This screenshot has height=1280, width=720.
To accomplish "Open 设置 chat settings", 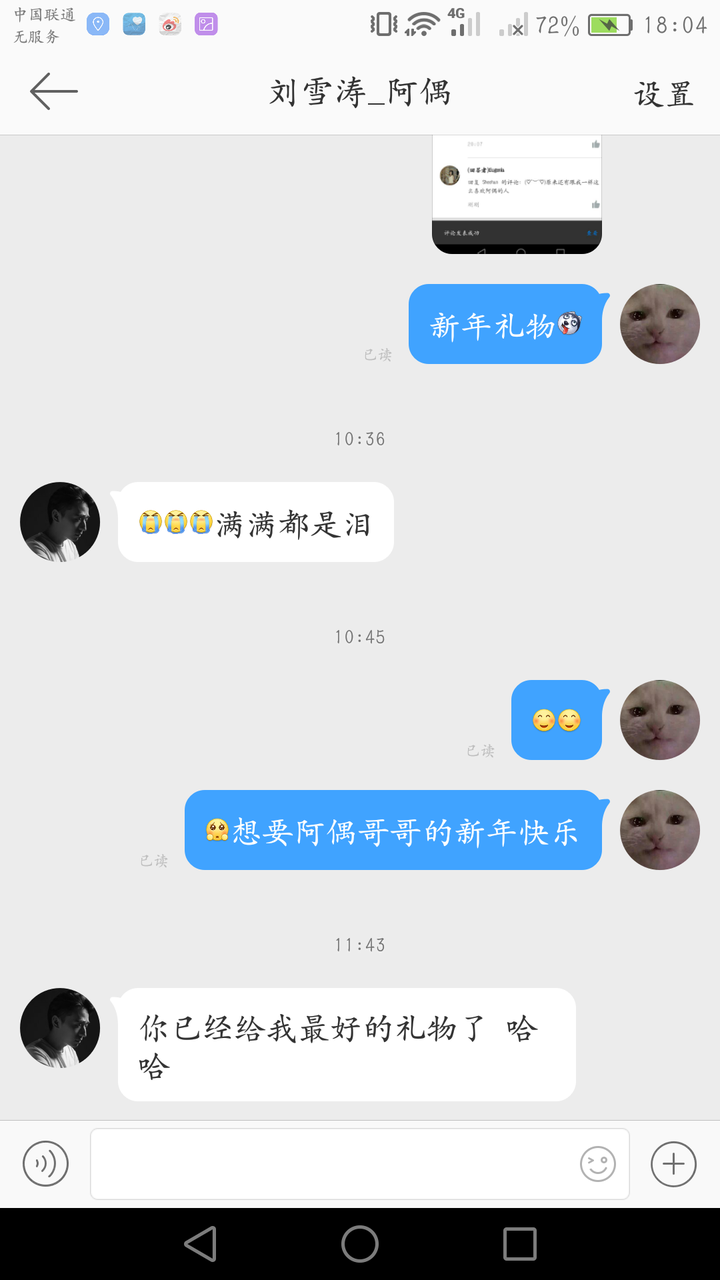I will tap(663, 94).
